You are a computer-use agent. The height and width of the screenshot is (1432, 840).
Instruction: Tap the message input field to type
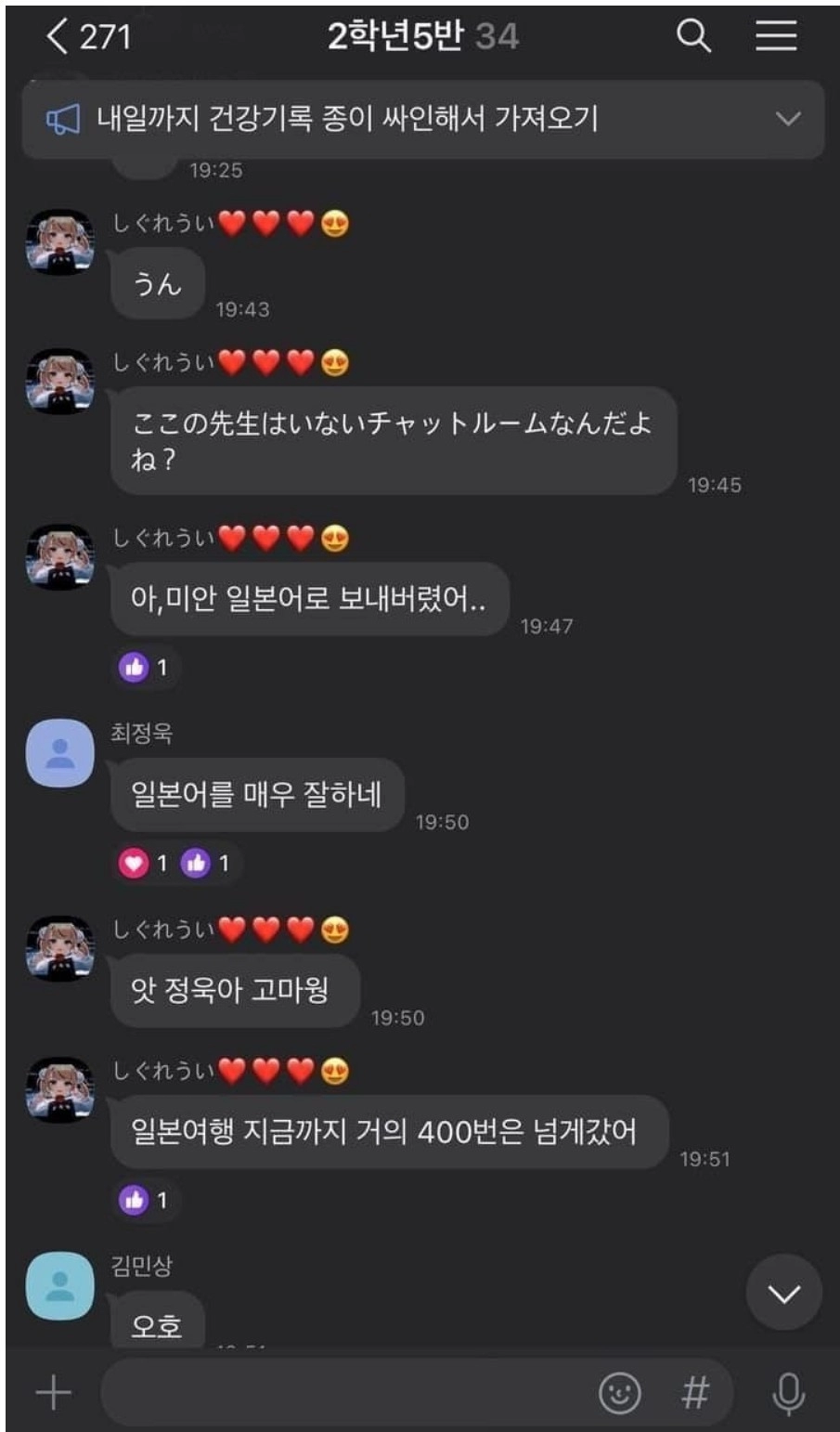pyautogui.click(x=353, y=1392)
